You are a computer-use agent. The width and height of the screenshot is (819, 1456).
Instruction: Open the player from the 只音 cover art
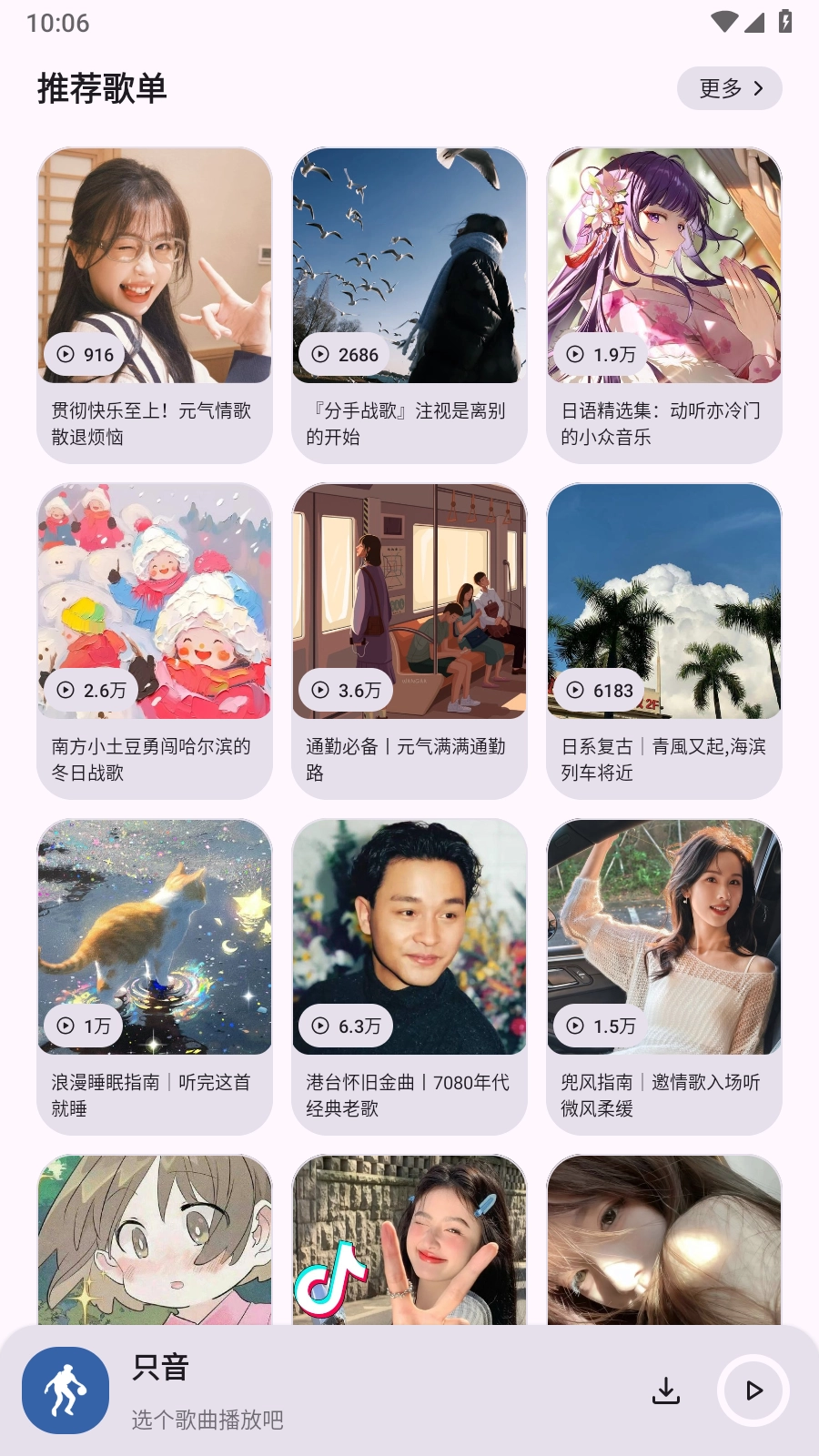coord(66,1390)
